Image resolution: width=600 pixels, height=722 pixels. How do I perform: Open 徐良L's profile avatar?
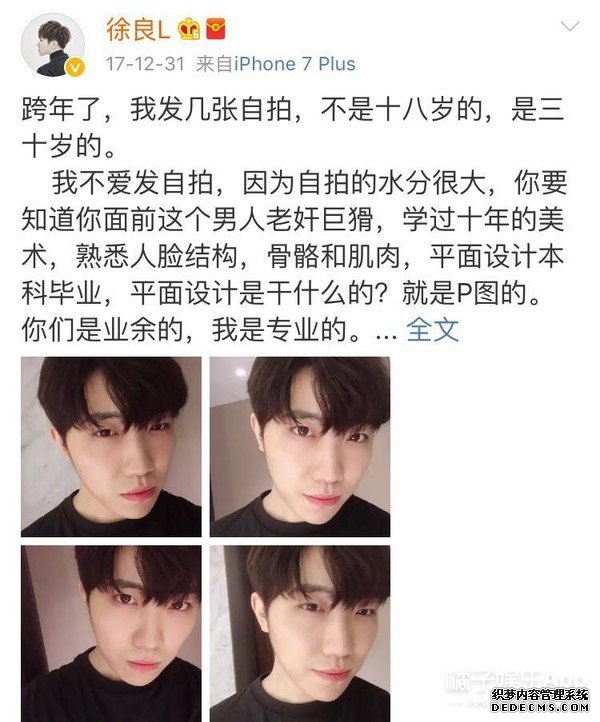pos(51,47)
